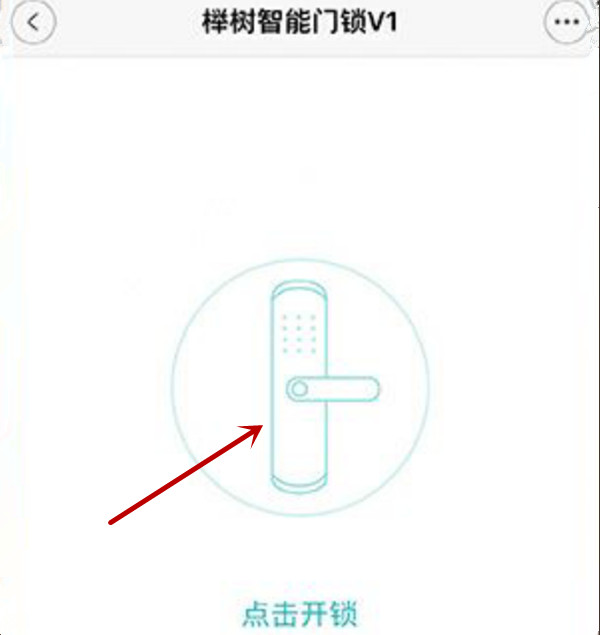The width and height of the screenshot is (600, 635).
Task: Go back using the top-left arrow
Action: point(35,23)
